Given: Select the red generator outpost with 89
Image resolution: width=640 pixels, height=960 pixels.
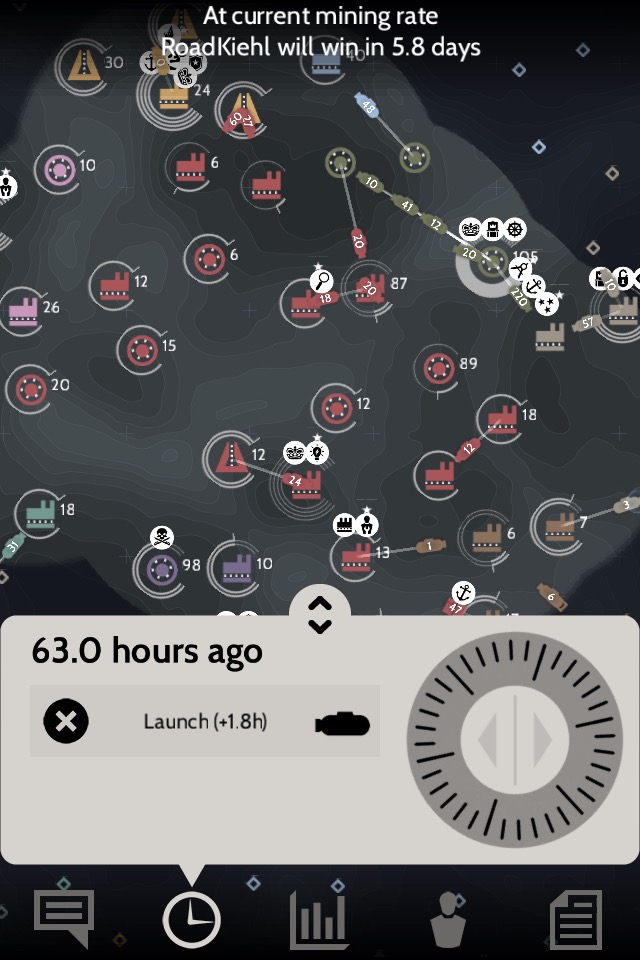Looking at the screenshot, I should (437, 366).
